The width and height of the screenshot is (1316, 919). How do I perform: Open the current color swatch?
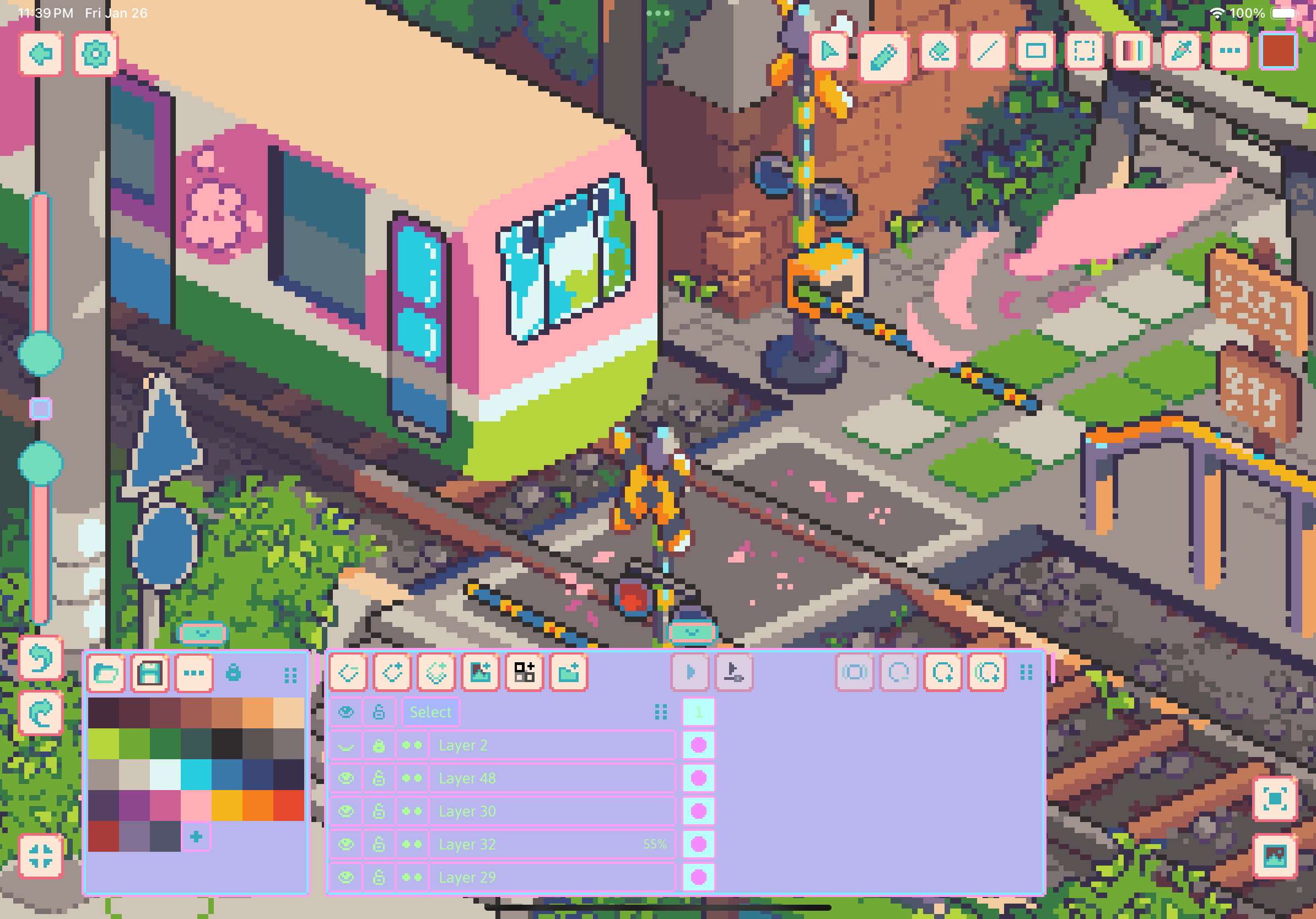point(1278,52)
